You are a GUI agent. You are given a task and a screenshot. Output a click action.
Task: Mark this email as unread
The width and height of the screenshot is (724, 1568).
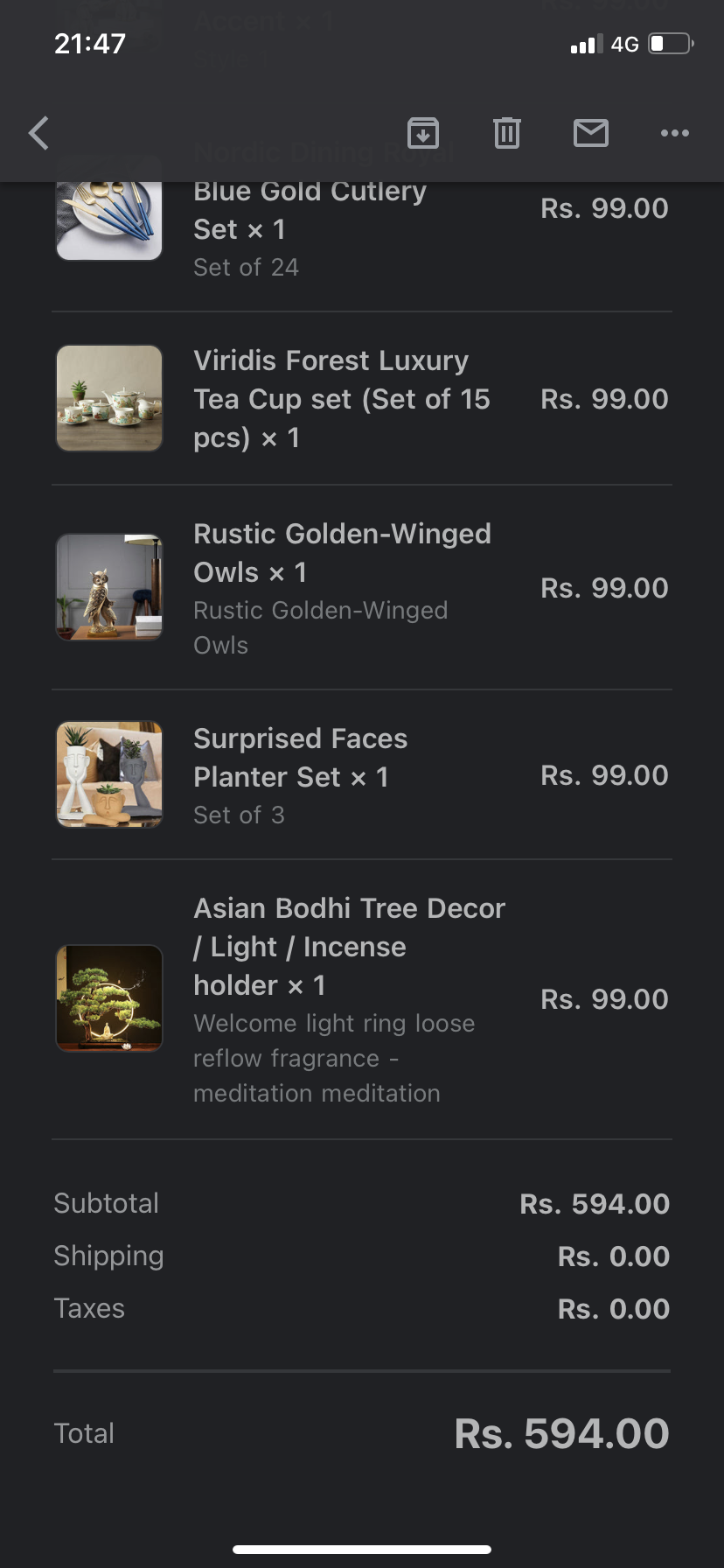point(591,133)
